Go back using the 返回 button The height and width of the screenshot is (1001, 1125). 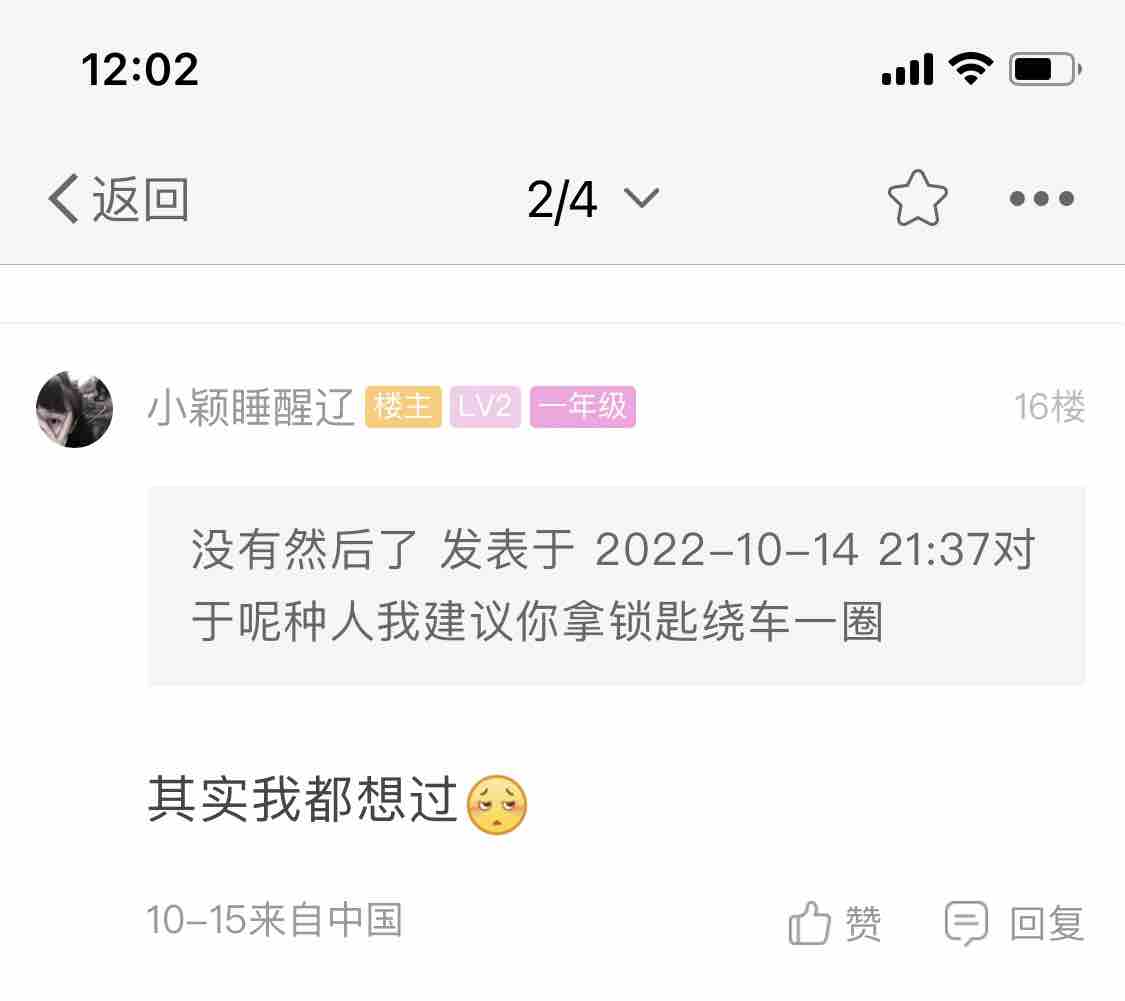pyautogui.click(x=118, y=199)
